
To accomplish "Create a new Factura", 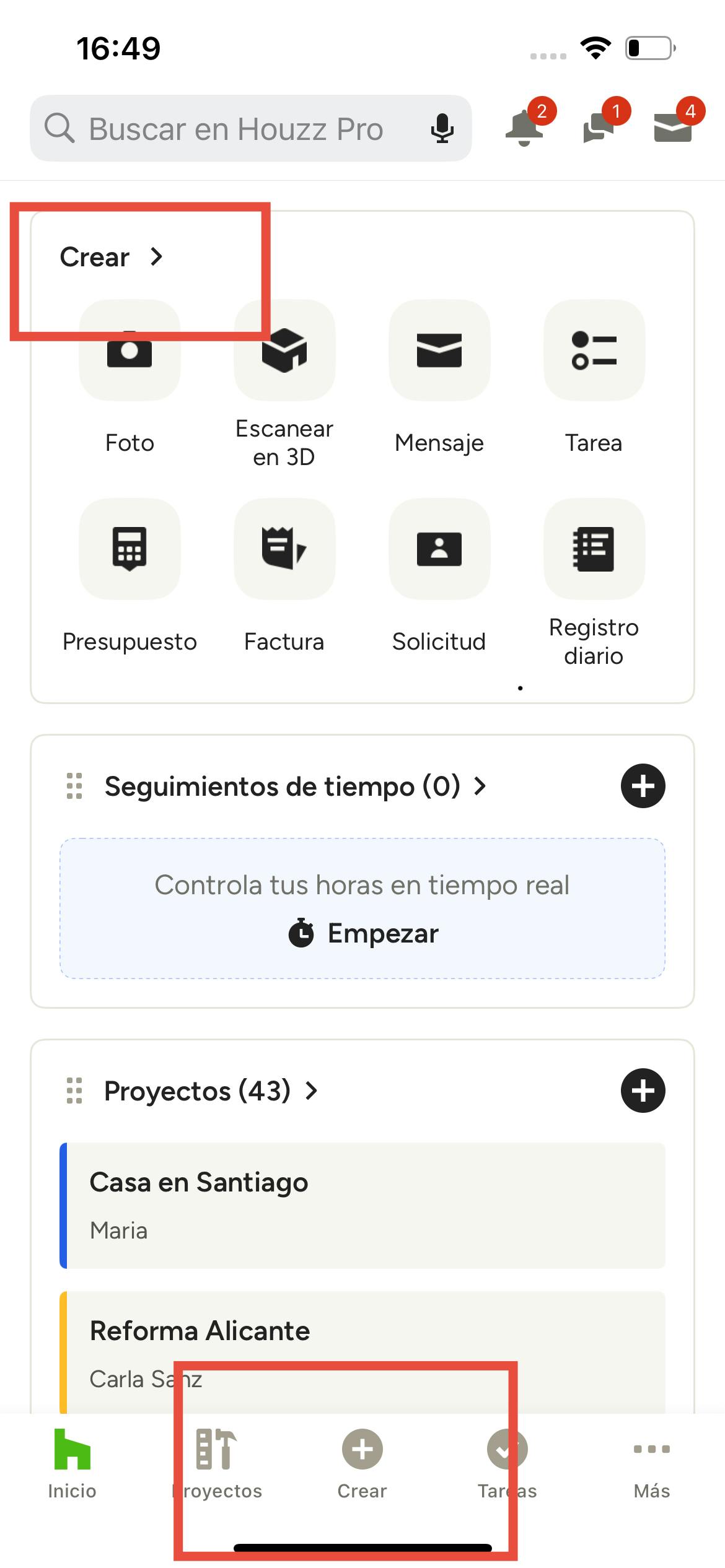I will click(284, 549).
